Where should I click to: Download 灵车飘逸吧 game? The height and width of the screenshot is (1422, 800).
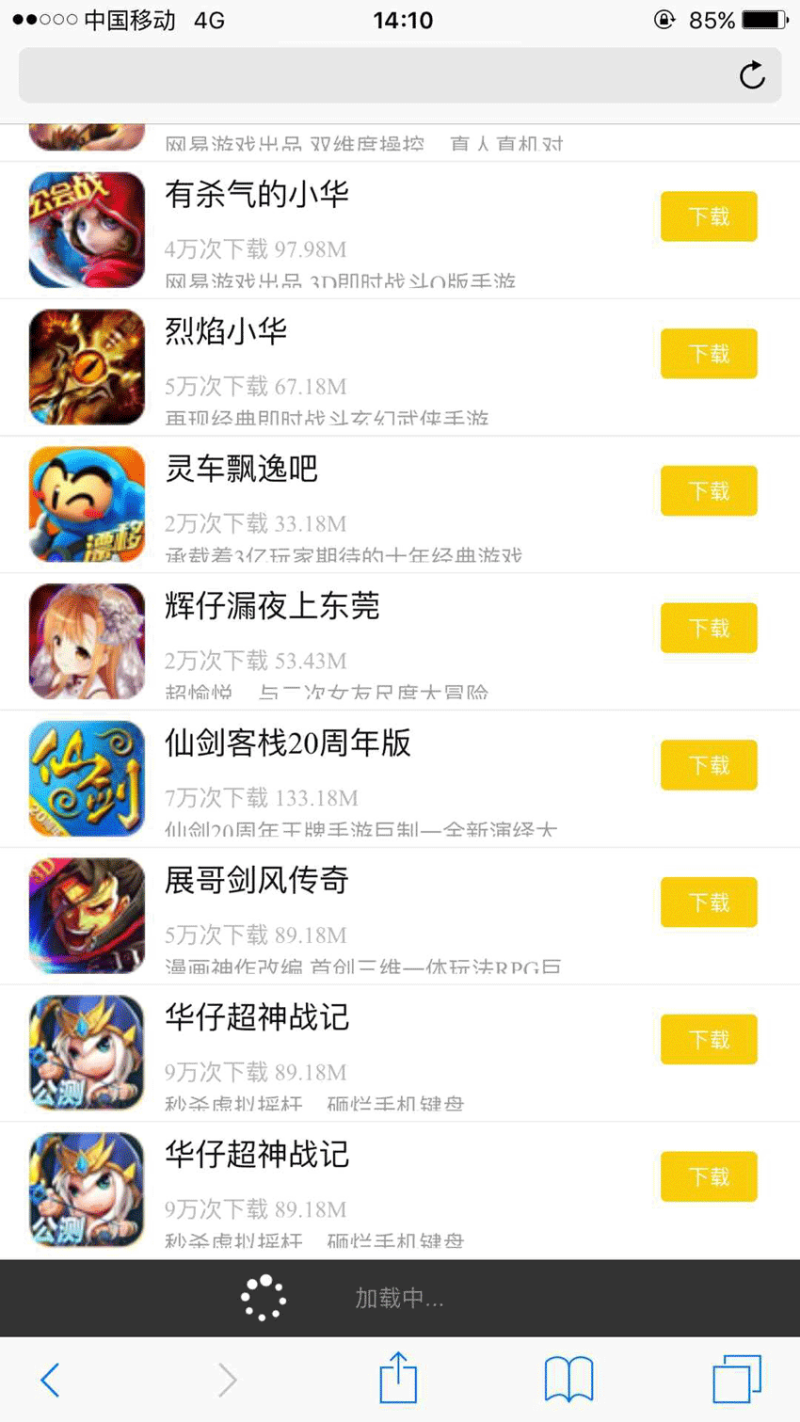(x=708, y=491)
